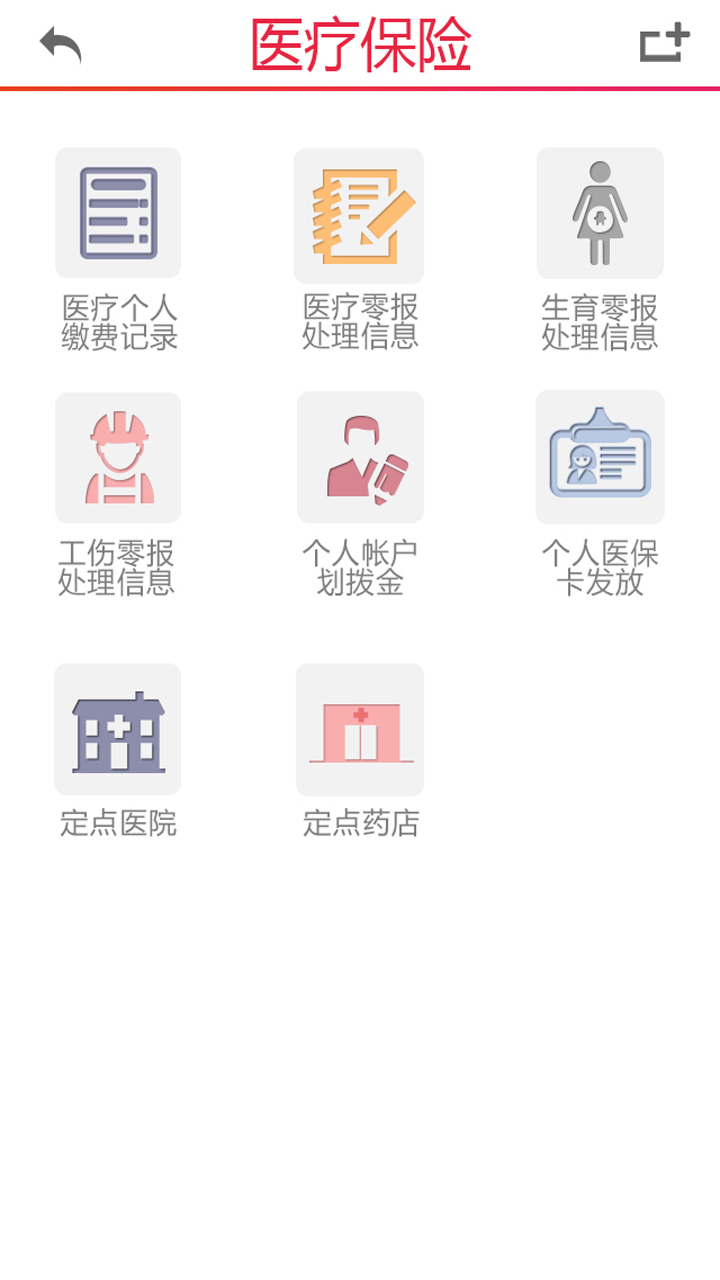Open 个人帐户划拨金
The height and width of the screenshot is (1280, 720).
point(360,457)
